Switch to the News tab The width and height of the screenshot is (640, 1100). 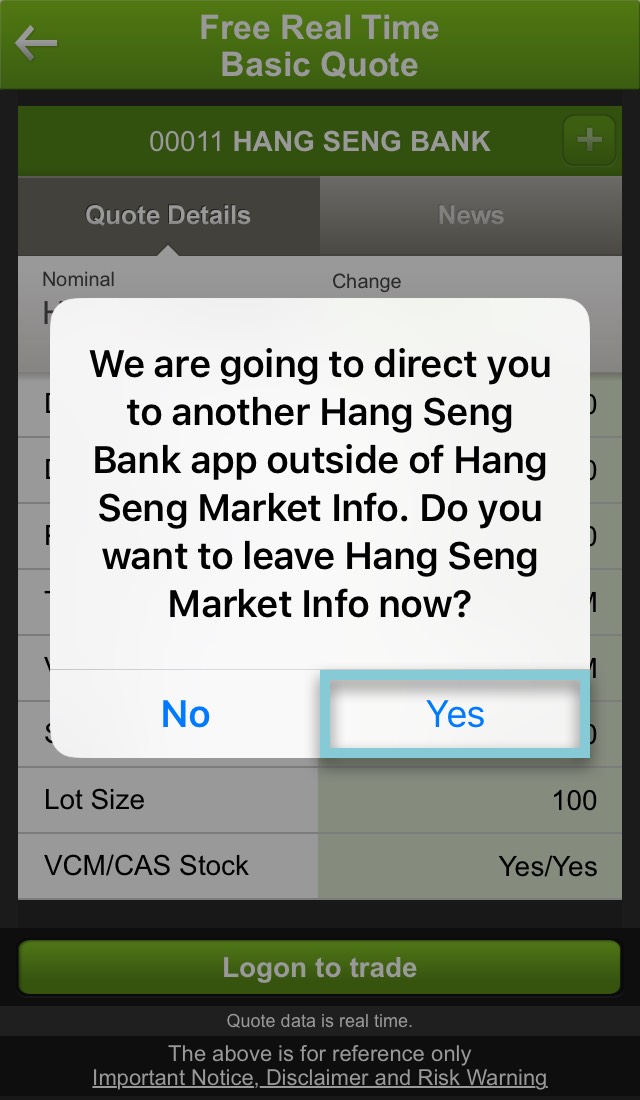tap(471, 215)
